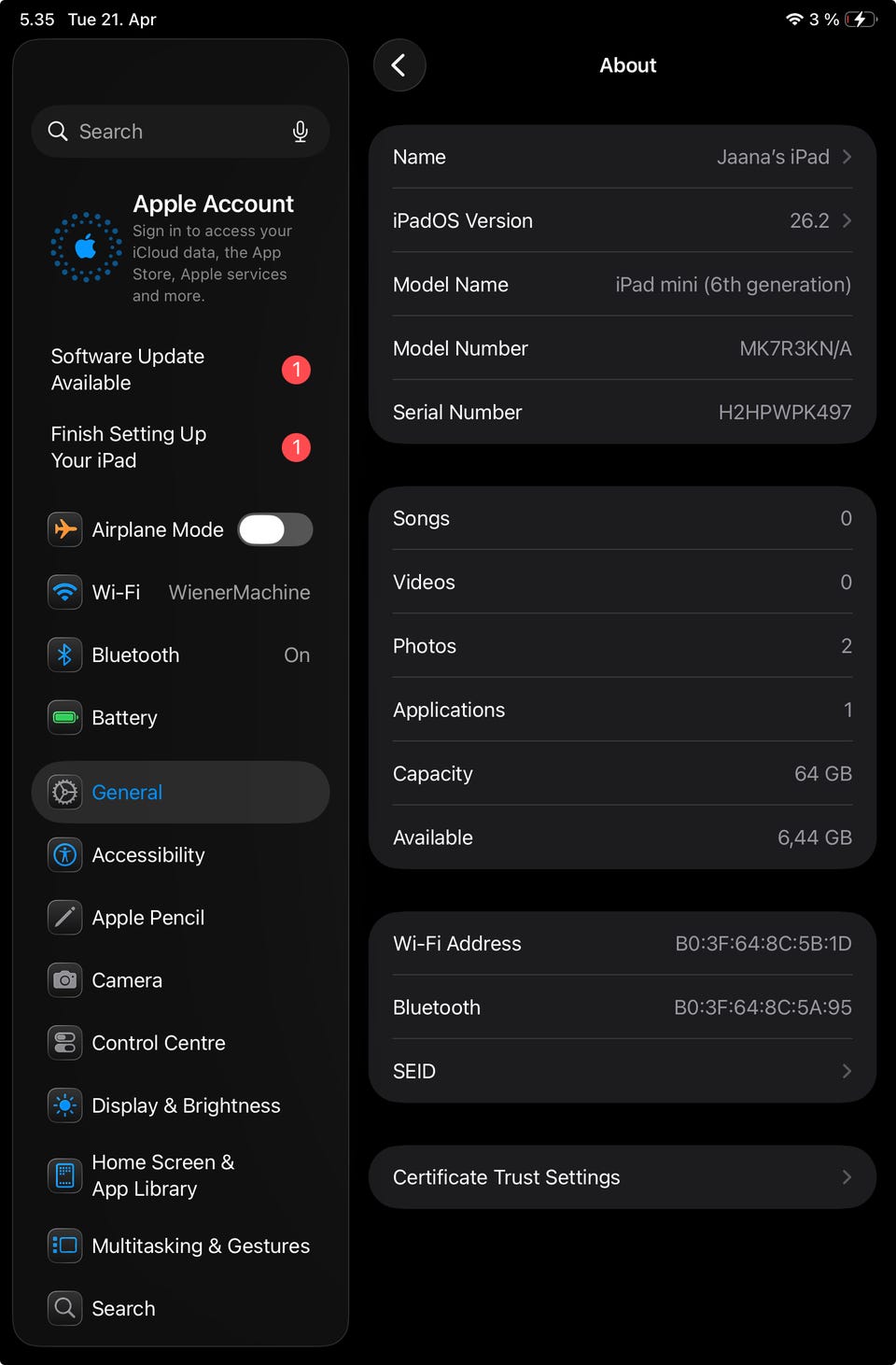This screenshot has height=1365, width=896.
Task: Open Battery settings
Action: pyautogui.click(x=177, y=717)
